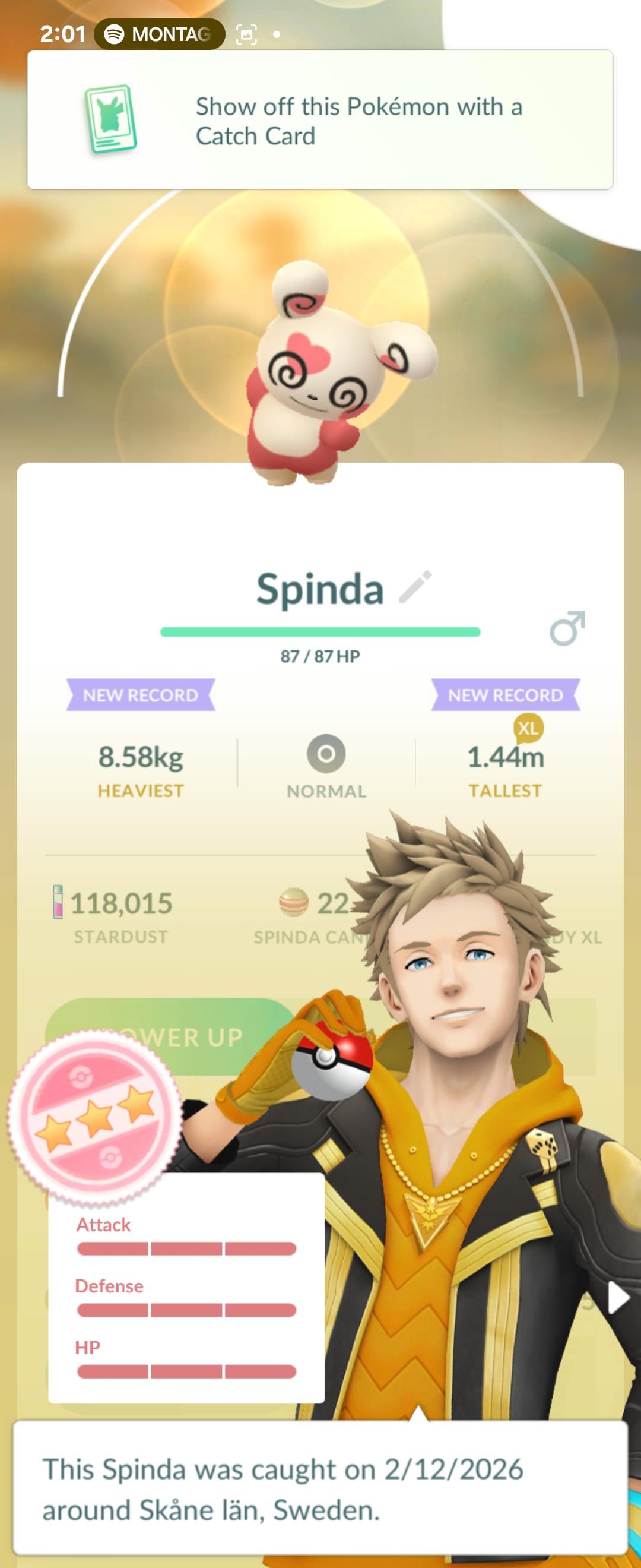Advance the appraisal with the white arrow

pyautogui.click(x=618, y=1298)
